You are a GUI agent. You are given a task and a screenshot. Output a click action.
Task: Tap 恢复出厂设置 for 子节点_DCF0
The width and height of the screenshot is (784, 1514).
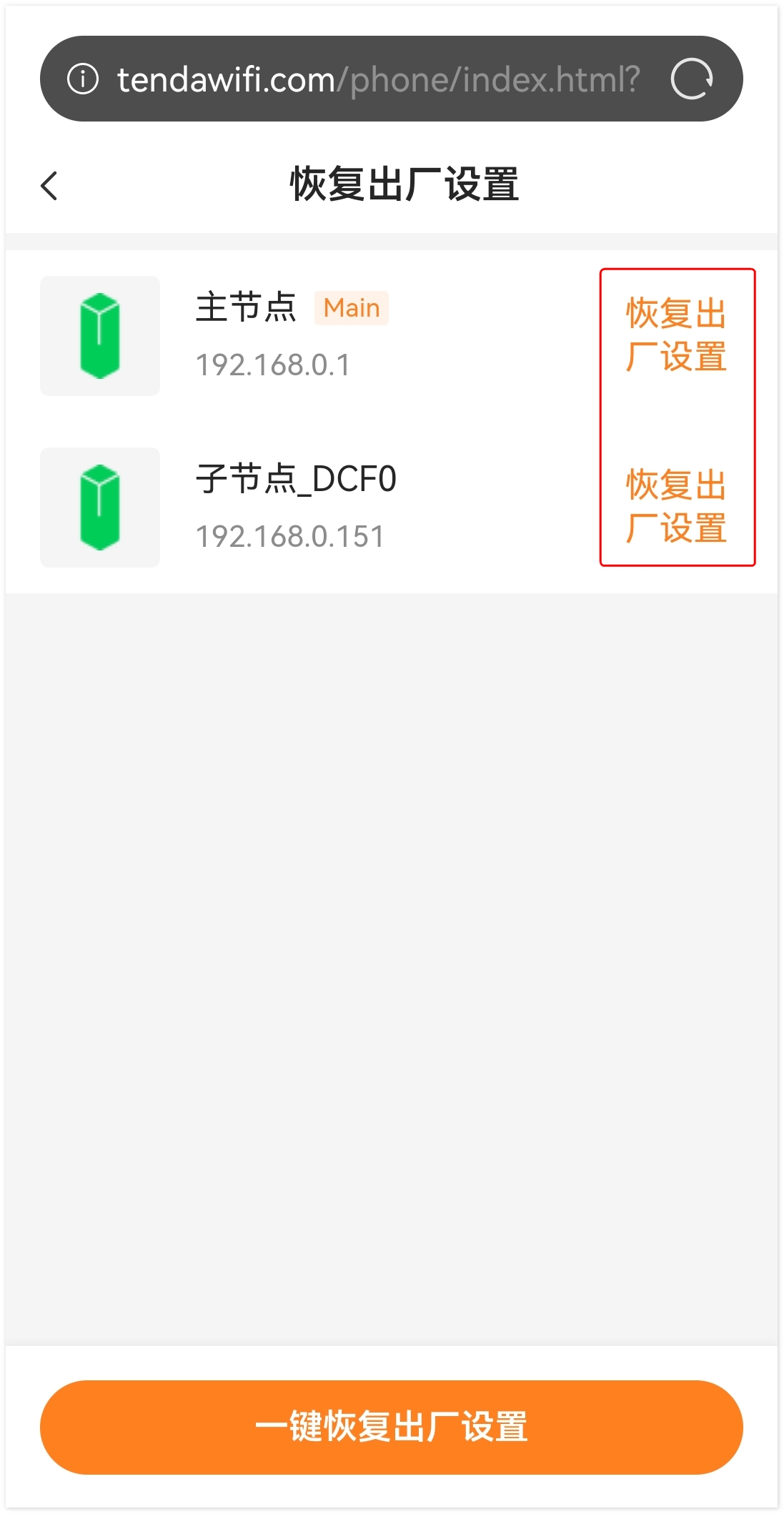click(x=676, y=506)
